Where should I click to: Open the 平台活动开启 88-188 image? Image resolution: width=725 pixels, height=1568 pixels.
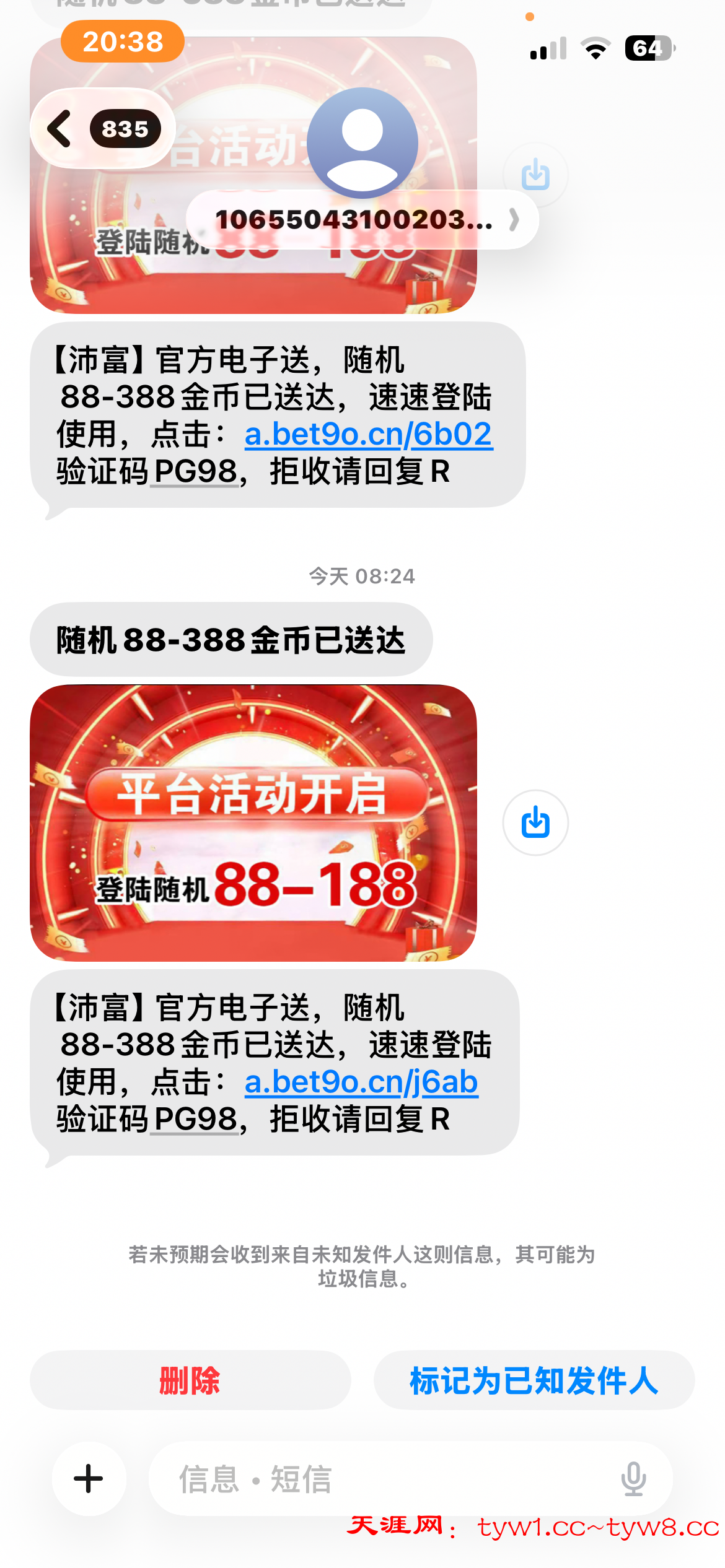253,822
